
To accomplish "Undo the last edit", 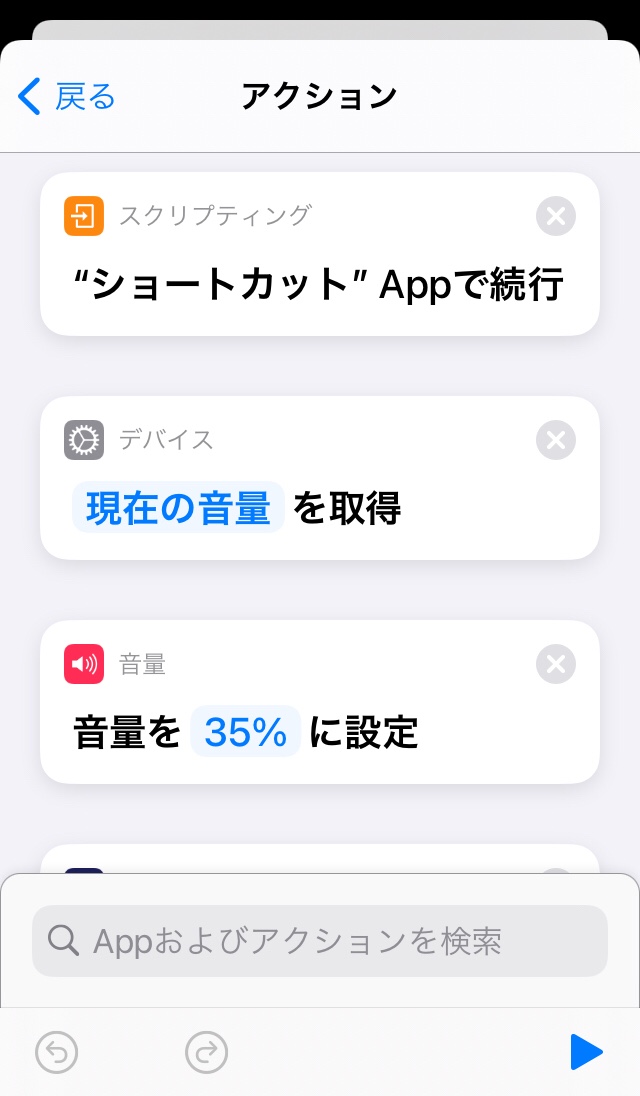I will 57,1052.
